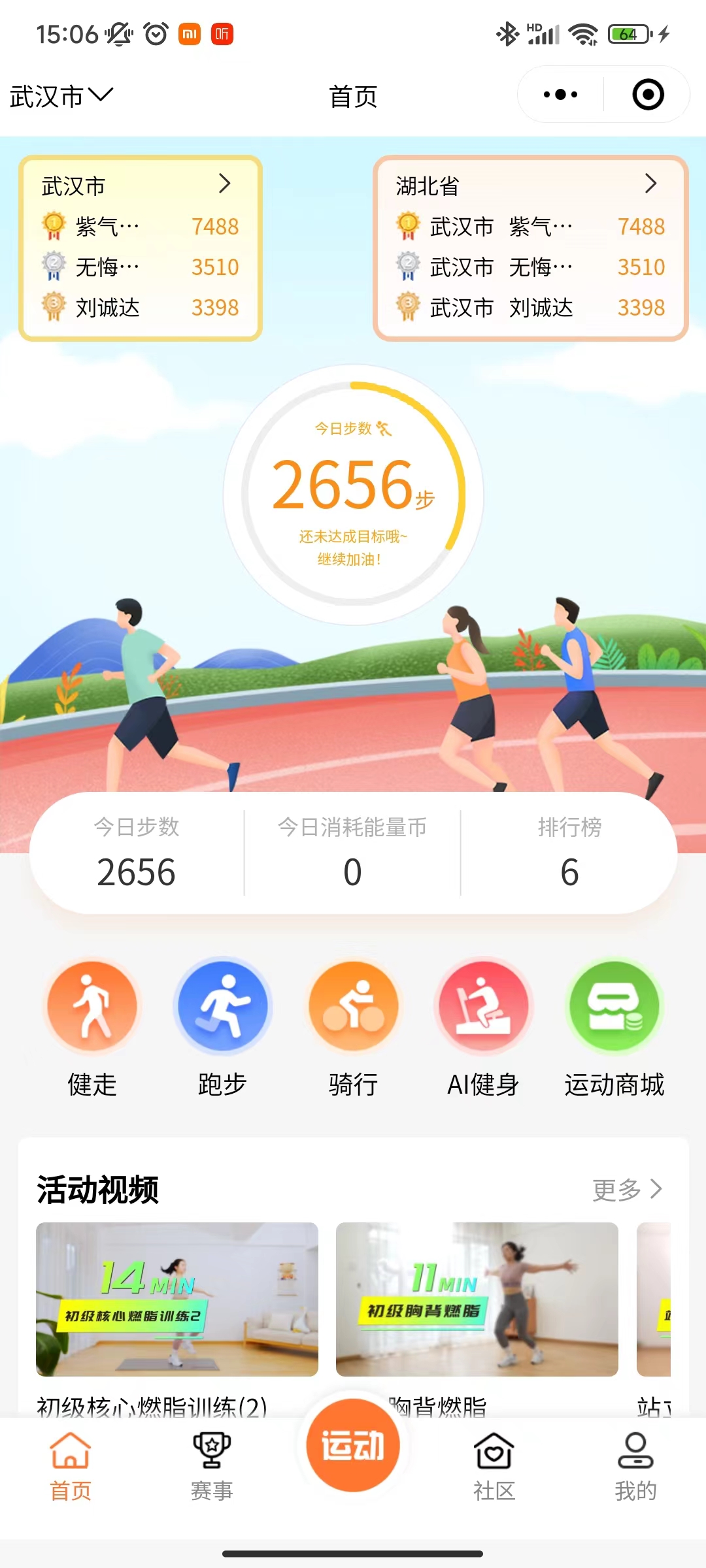This screenshot has width=706, height=1568.
Task: Play the 初级核心燃脂训练(2) video
Action: click(177, 1299)
